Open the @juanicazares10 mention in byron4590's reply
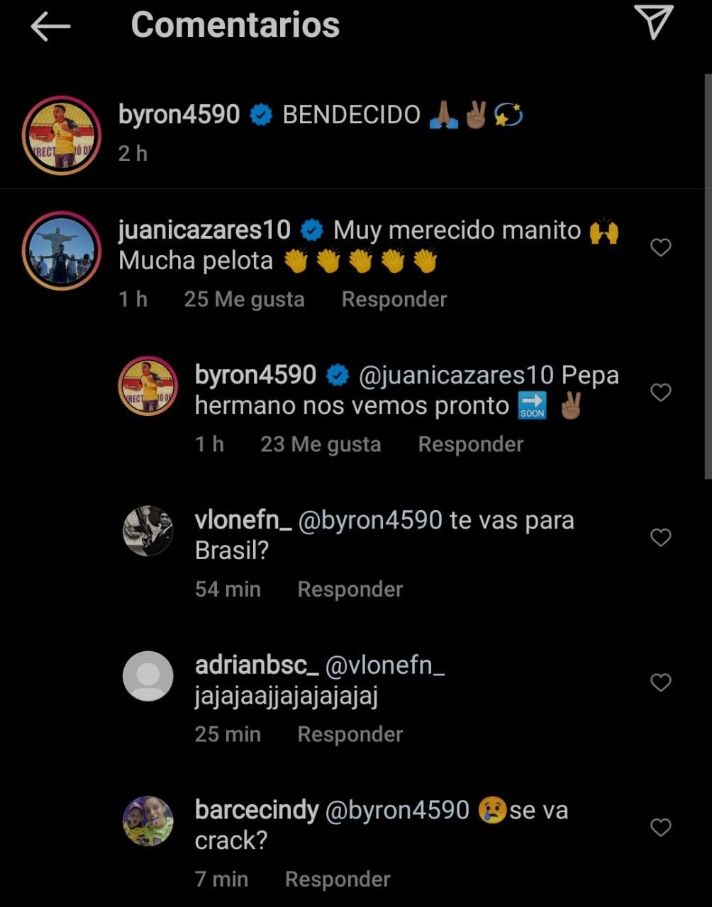This screenshot has width=712, height=907. coord(456,375)
